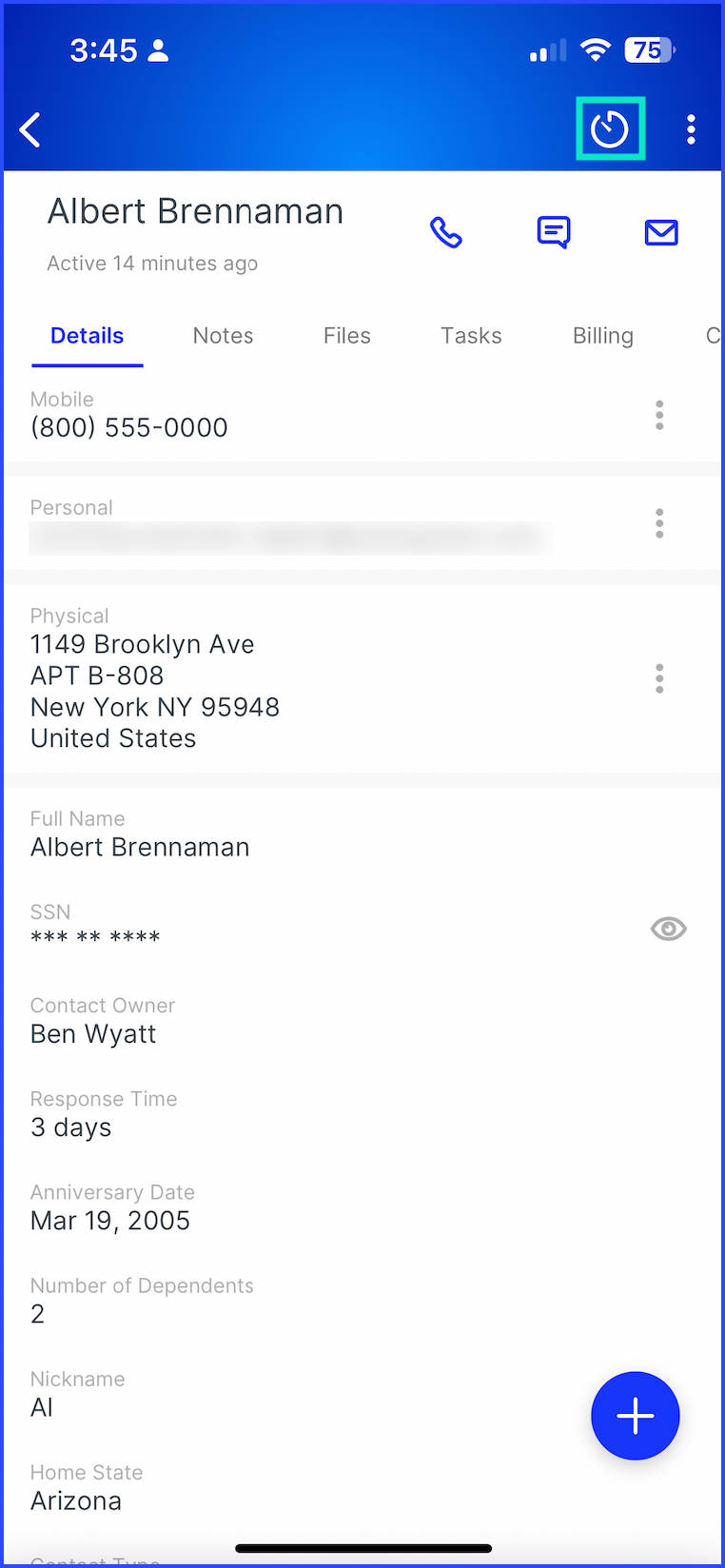Open options for the Mobile number
Viewport: 725px width, 1568px height.
(659, 415)
